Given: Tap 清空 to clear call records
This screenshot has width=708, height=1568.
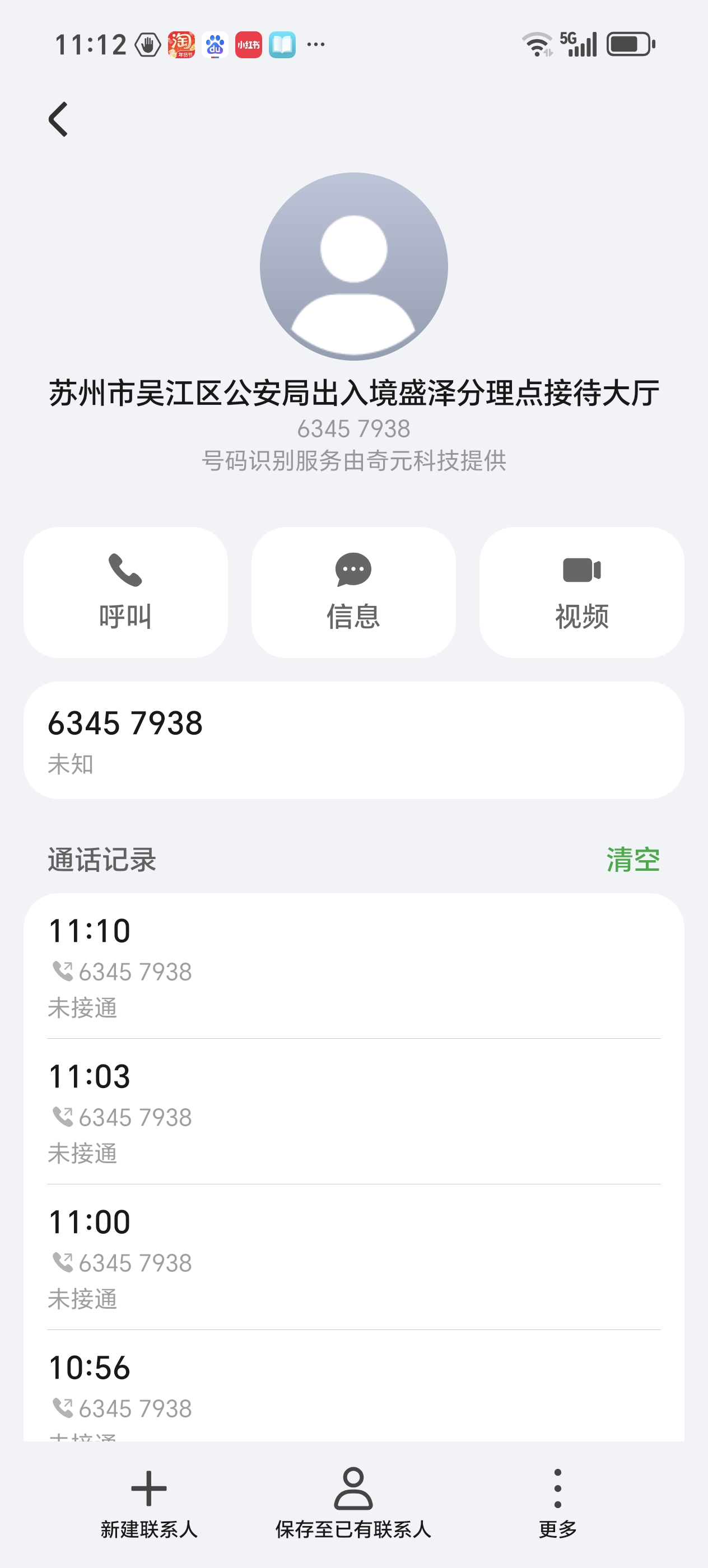Looking at the screenshot, I should tap(633, 860).
